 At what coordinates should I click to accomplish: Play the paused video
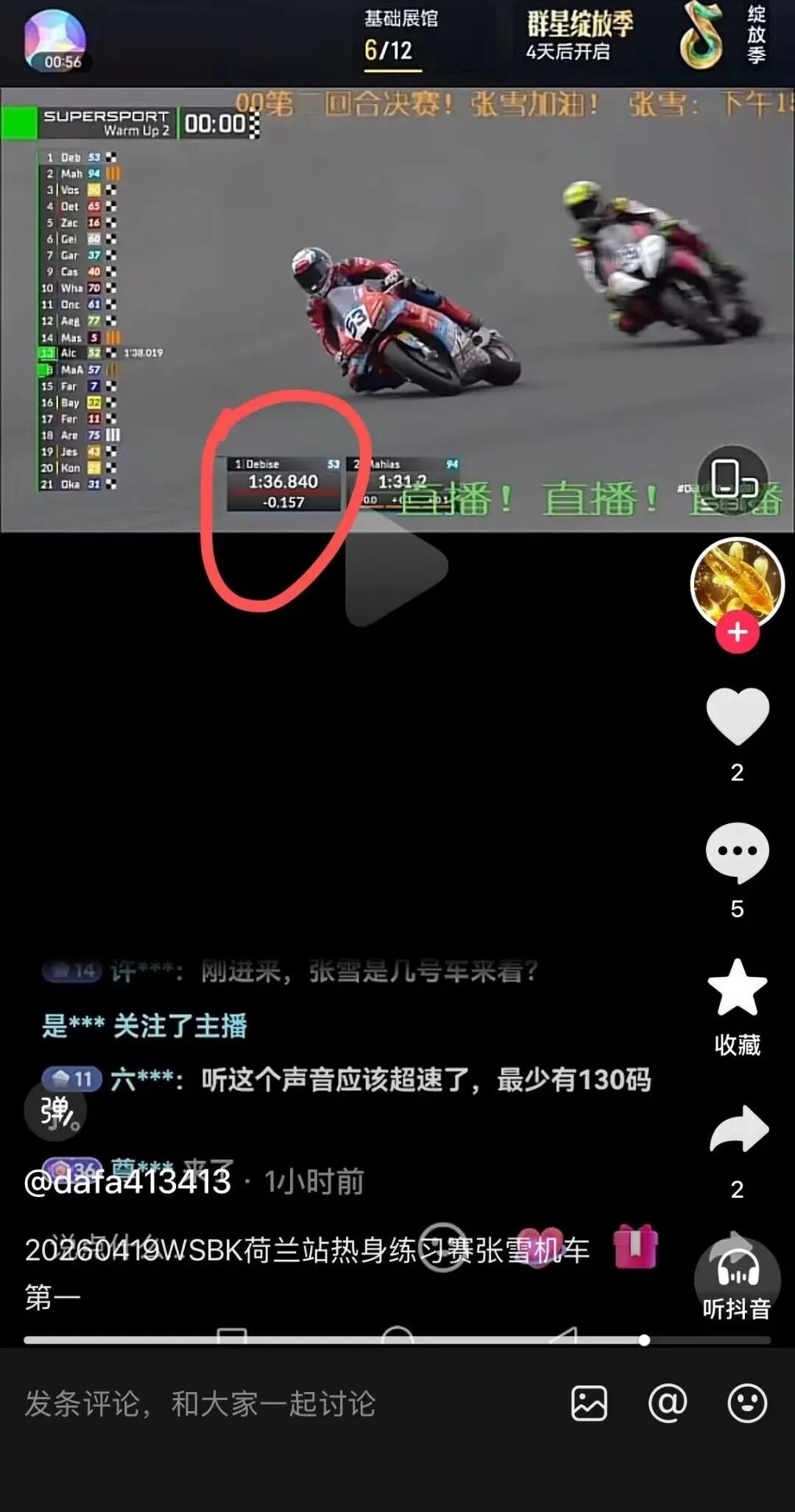pyautogui.click(x=396, y=568)
